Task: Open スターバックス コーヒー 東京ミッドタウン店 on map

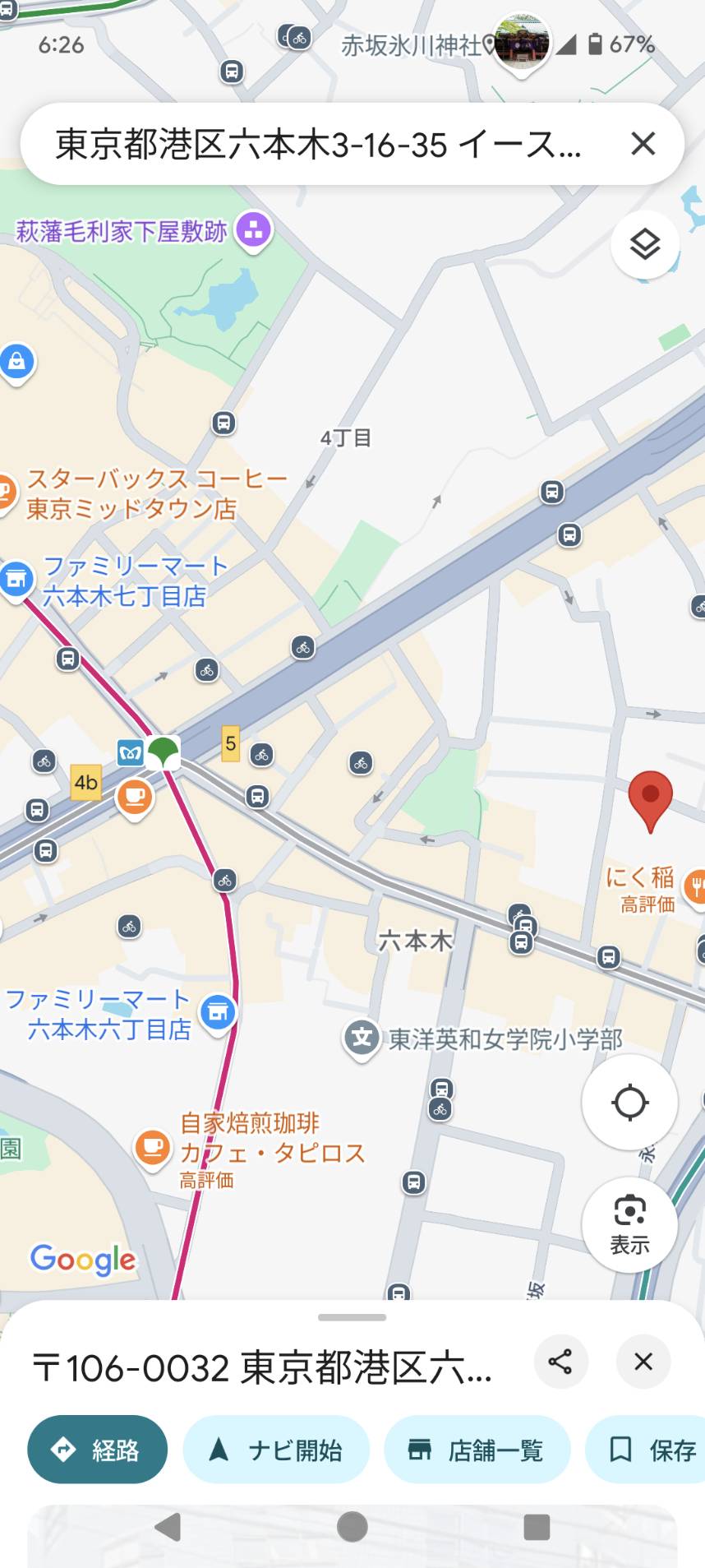Action: 156,493
